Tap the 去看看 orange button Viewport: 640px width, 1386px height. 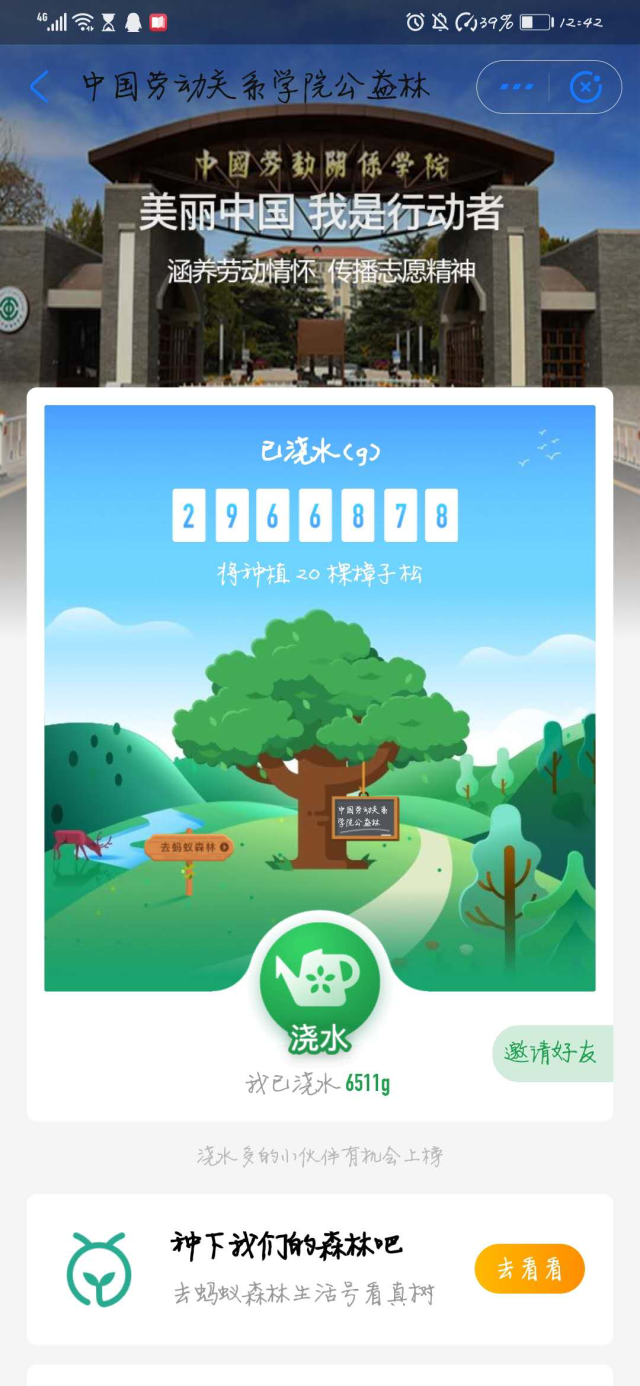pos(529,1269)
